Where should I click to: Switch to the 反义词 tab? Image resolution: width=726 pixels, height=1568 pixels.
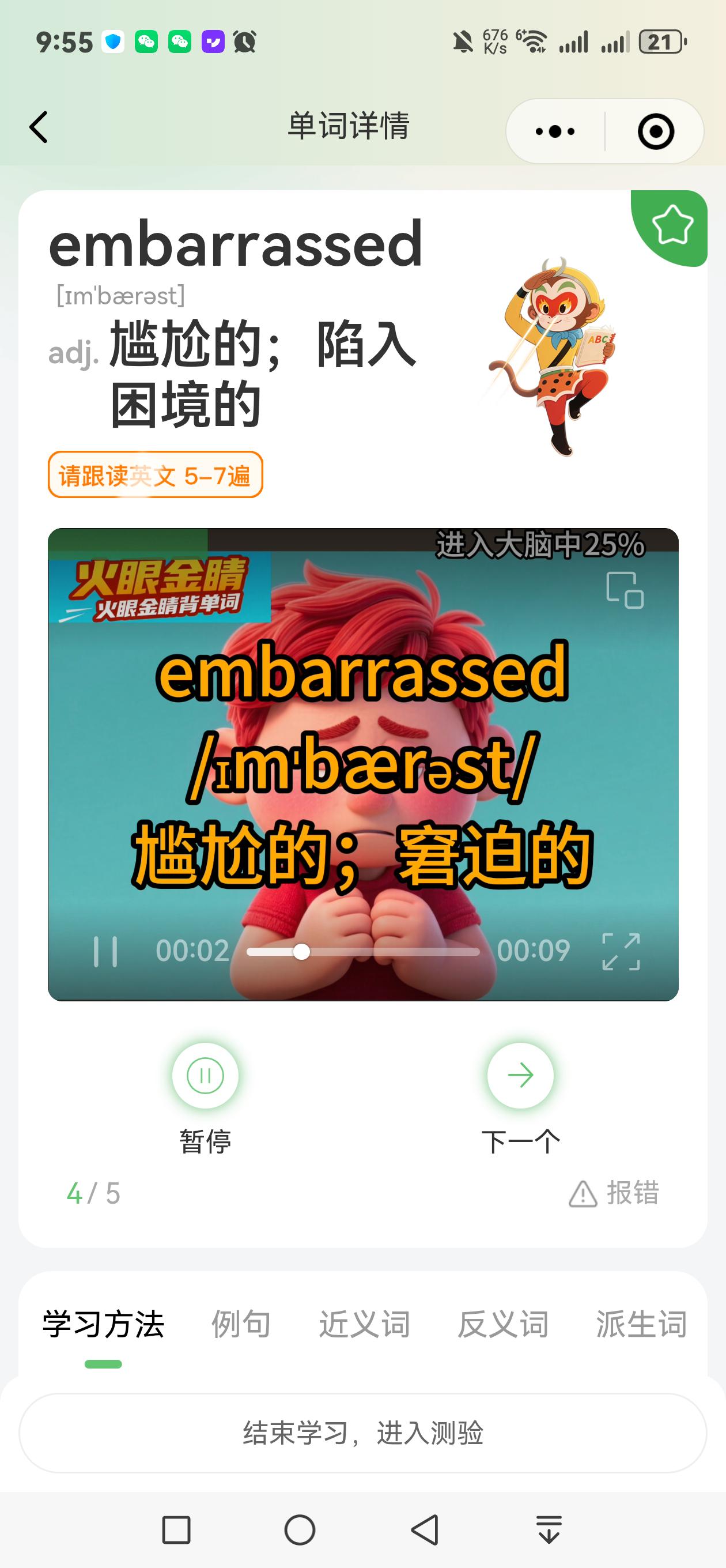tap(502, 1324)
